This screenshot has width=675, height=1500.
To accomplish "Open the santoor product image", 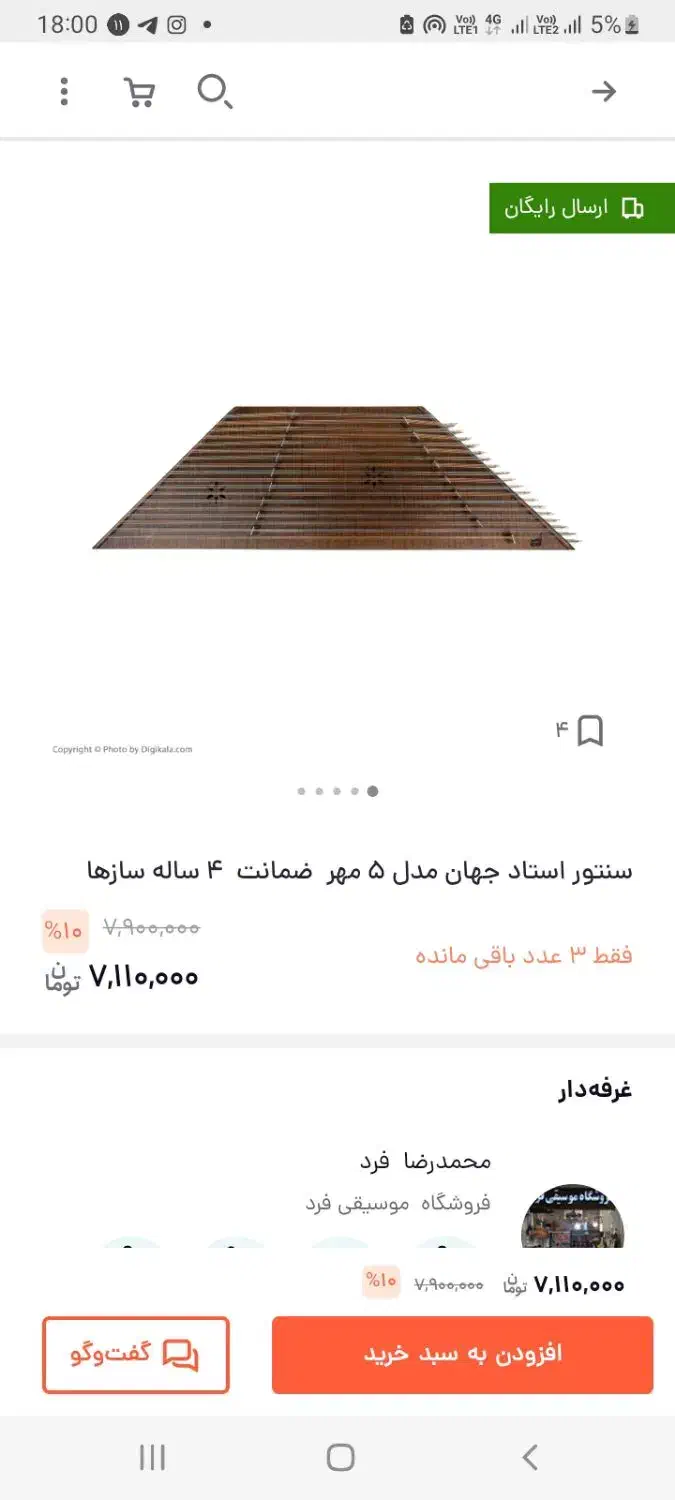I will coord(337,478).
